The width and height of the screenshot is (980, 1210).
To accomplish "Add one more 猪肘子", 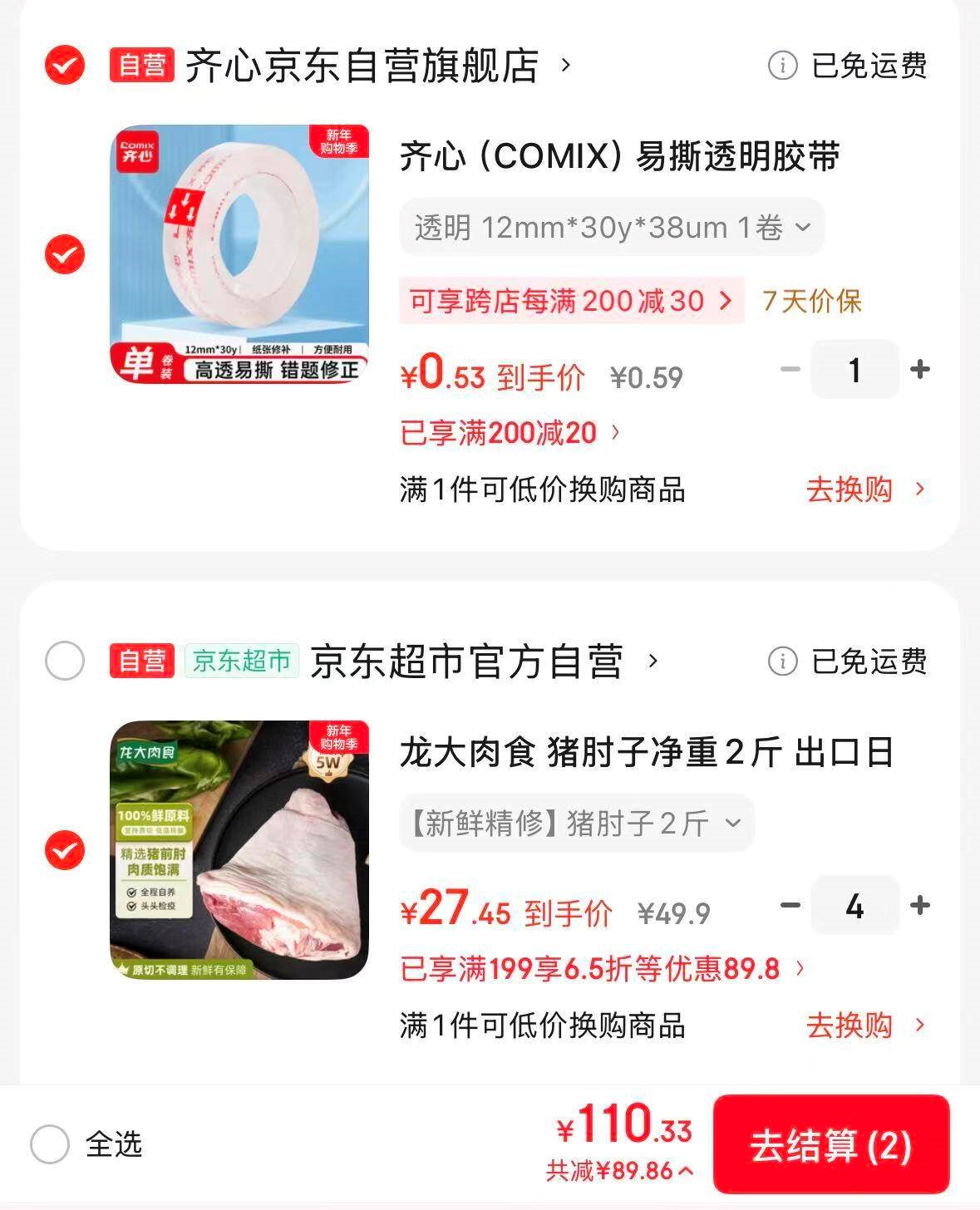I will [x=919, y=905].
